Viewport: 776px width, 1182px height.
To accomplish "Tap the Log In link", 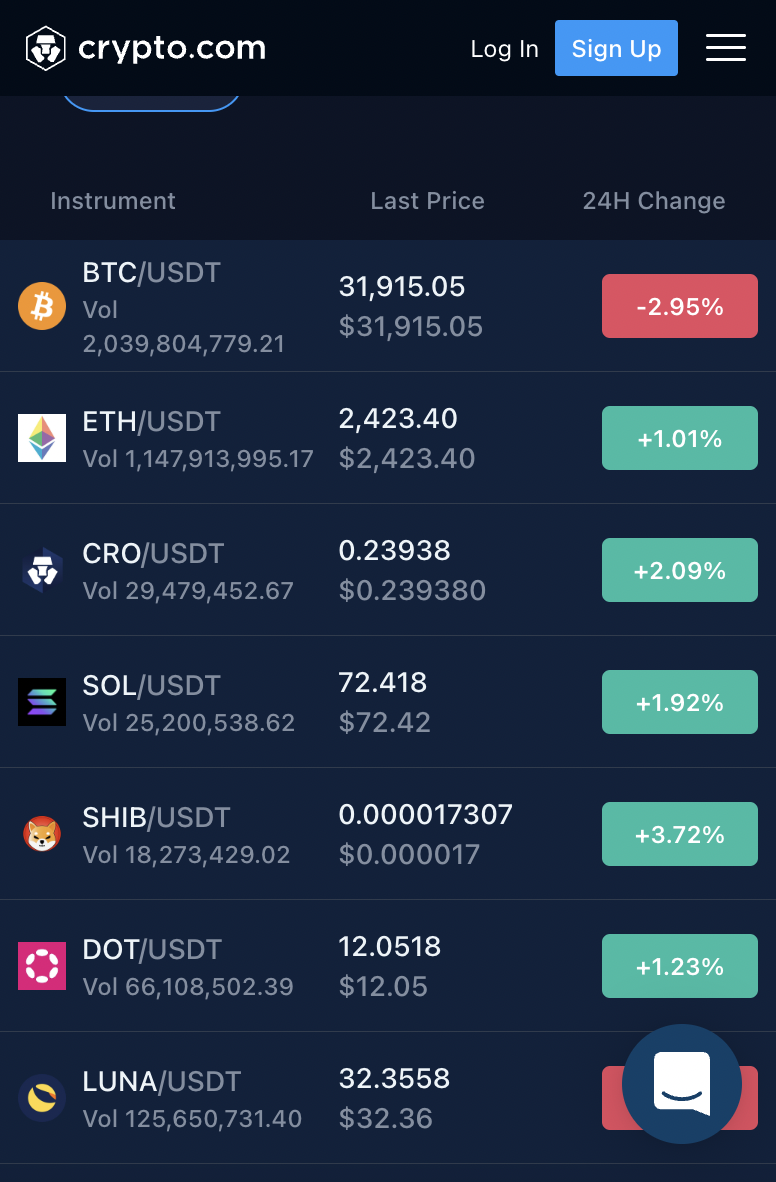I will (504, 49).
